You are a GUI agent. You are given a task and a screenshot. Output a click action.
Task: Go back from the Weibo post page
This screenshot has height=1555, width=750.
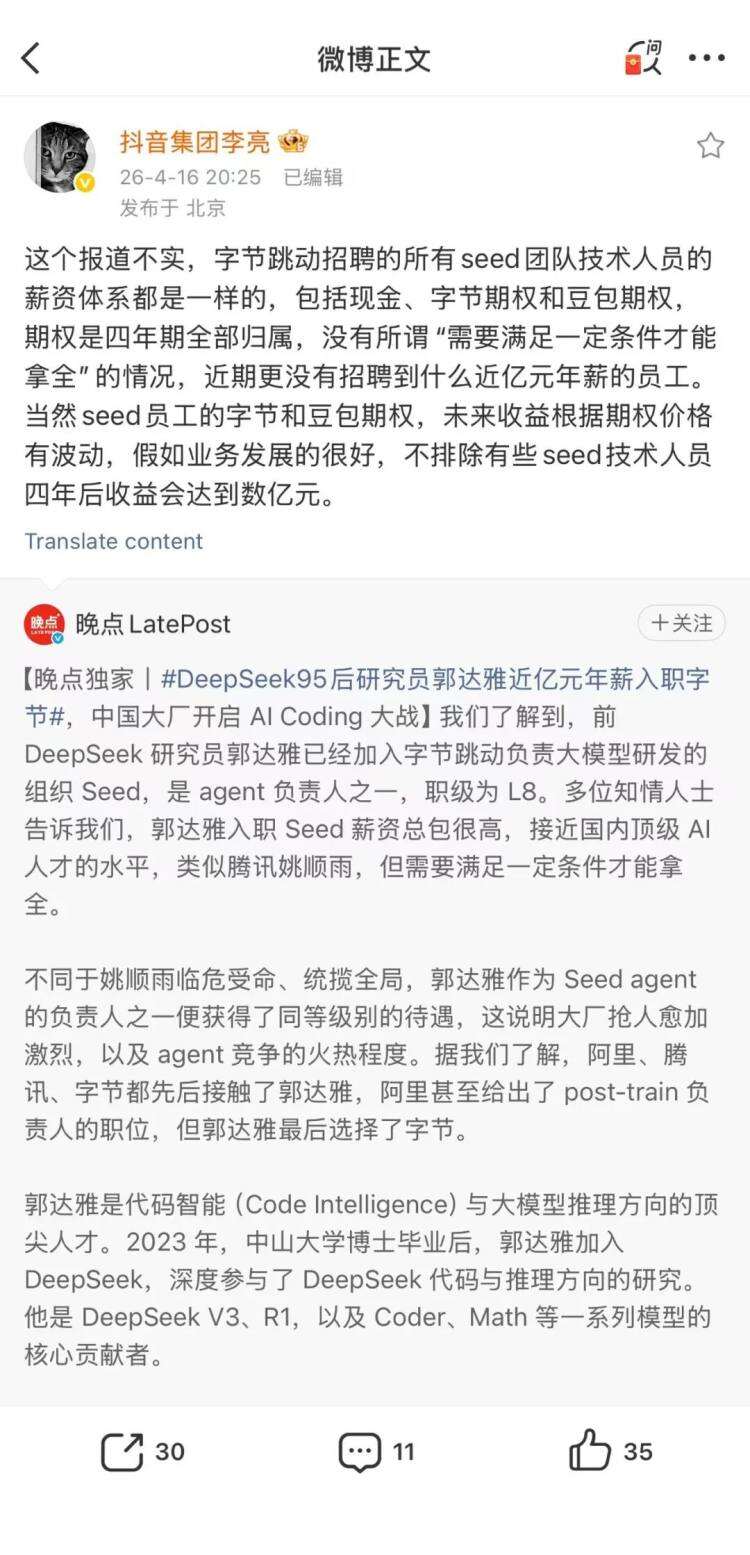coord(32,59)
